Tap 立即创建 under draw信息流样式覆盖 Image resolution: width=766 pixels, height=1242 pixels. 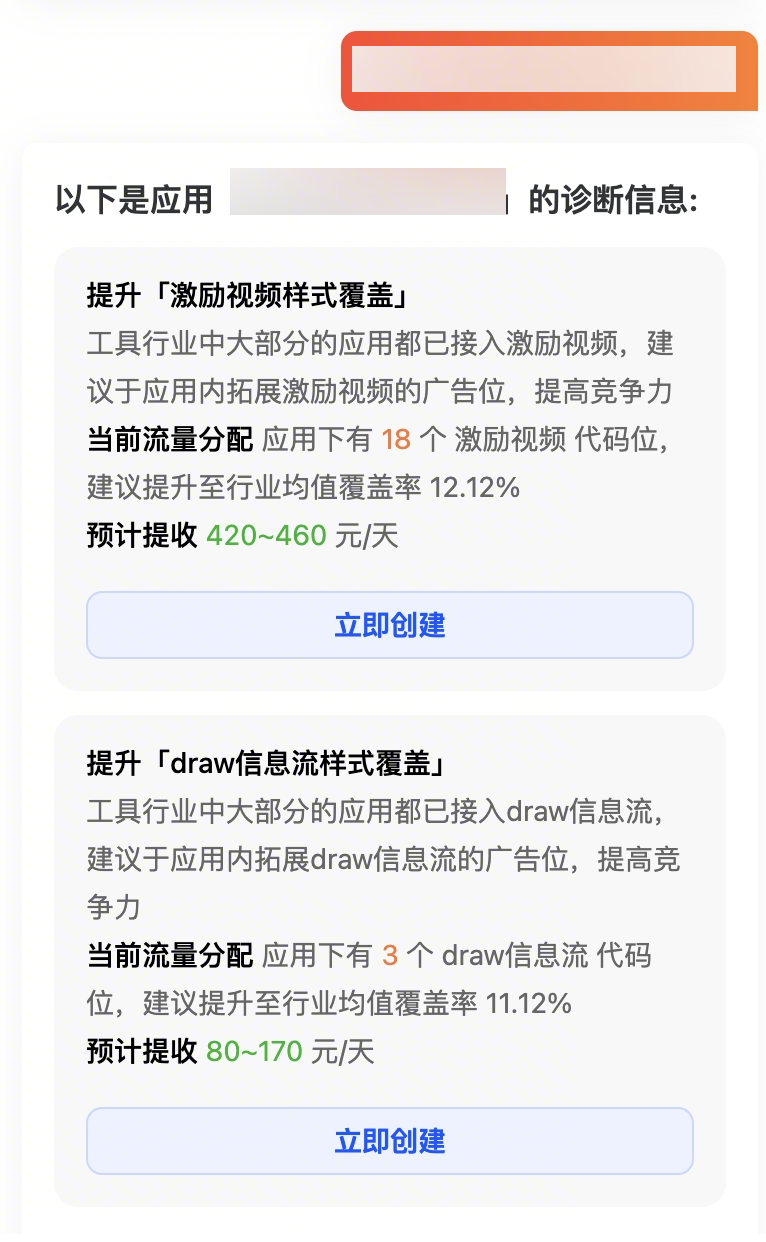click(389, 1141)
